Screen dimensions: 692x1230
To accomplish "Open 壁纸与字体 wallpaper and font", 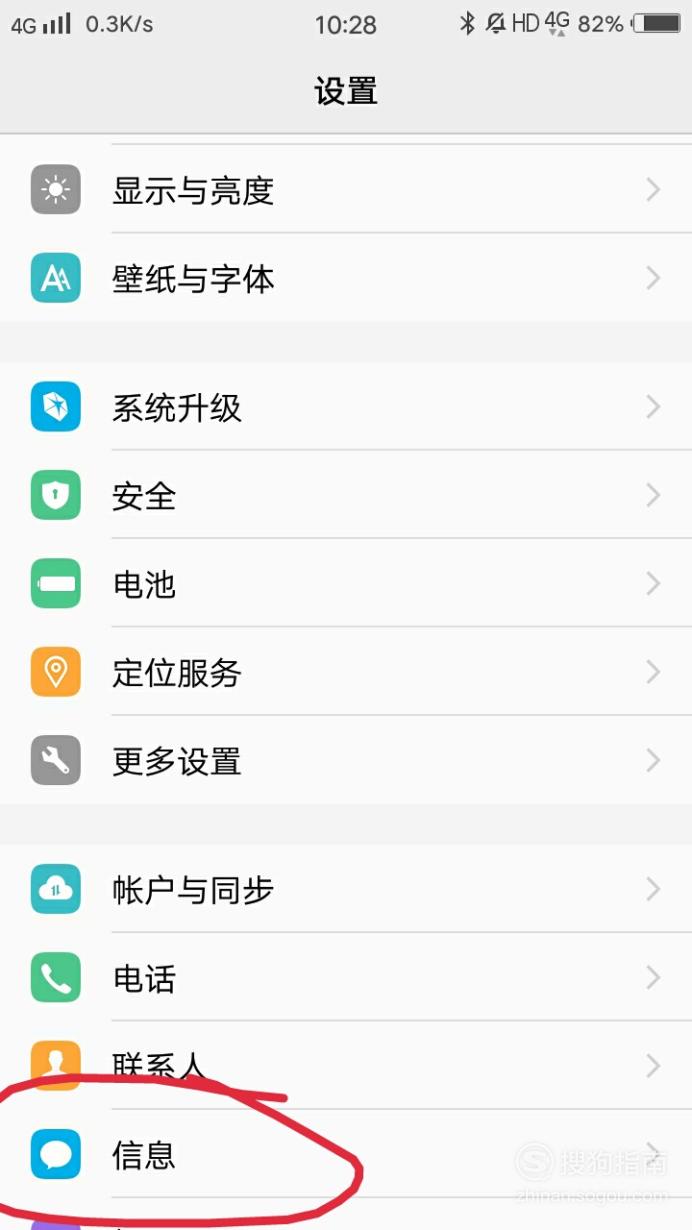I will pyautogui.click(x=346, y=278).
